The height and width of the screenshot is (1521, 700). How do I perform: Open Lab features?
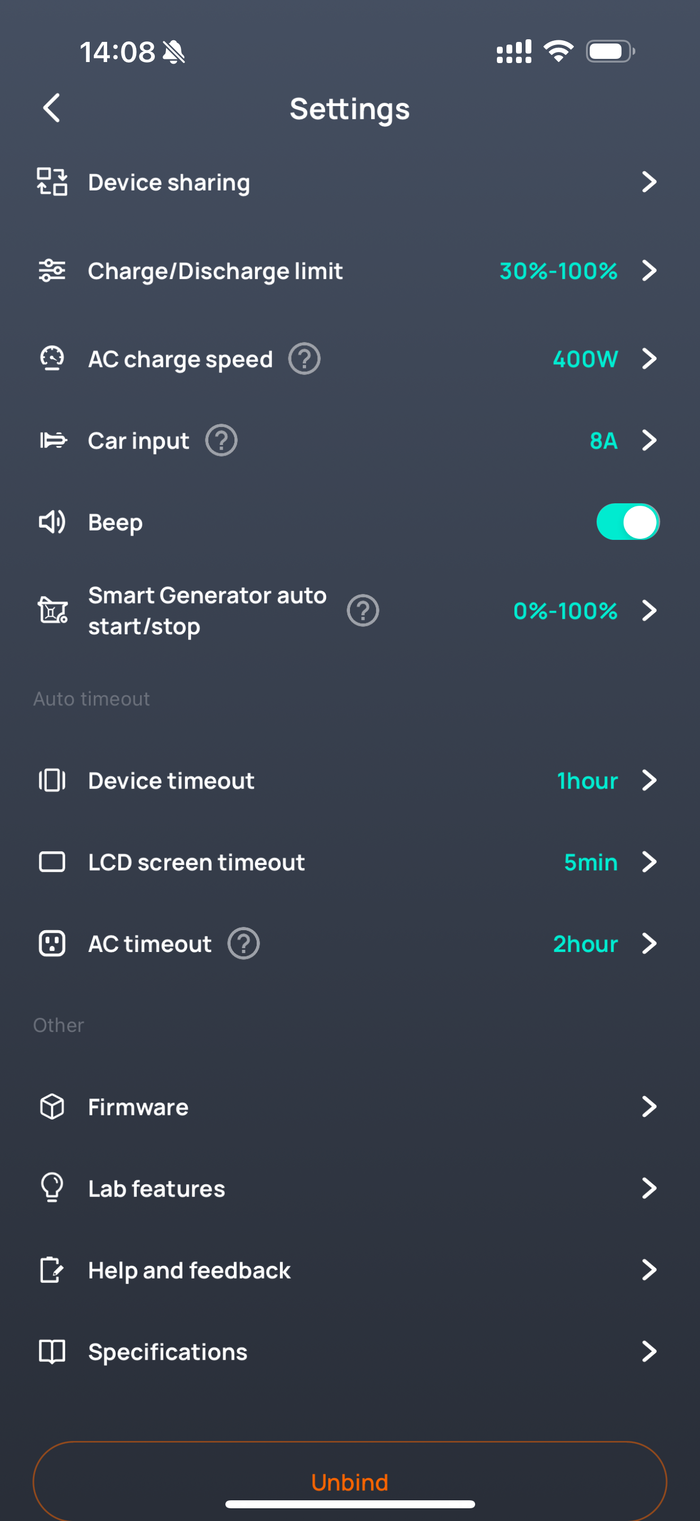pyautogui.click(x=349, y=1189)
